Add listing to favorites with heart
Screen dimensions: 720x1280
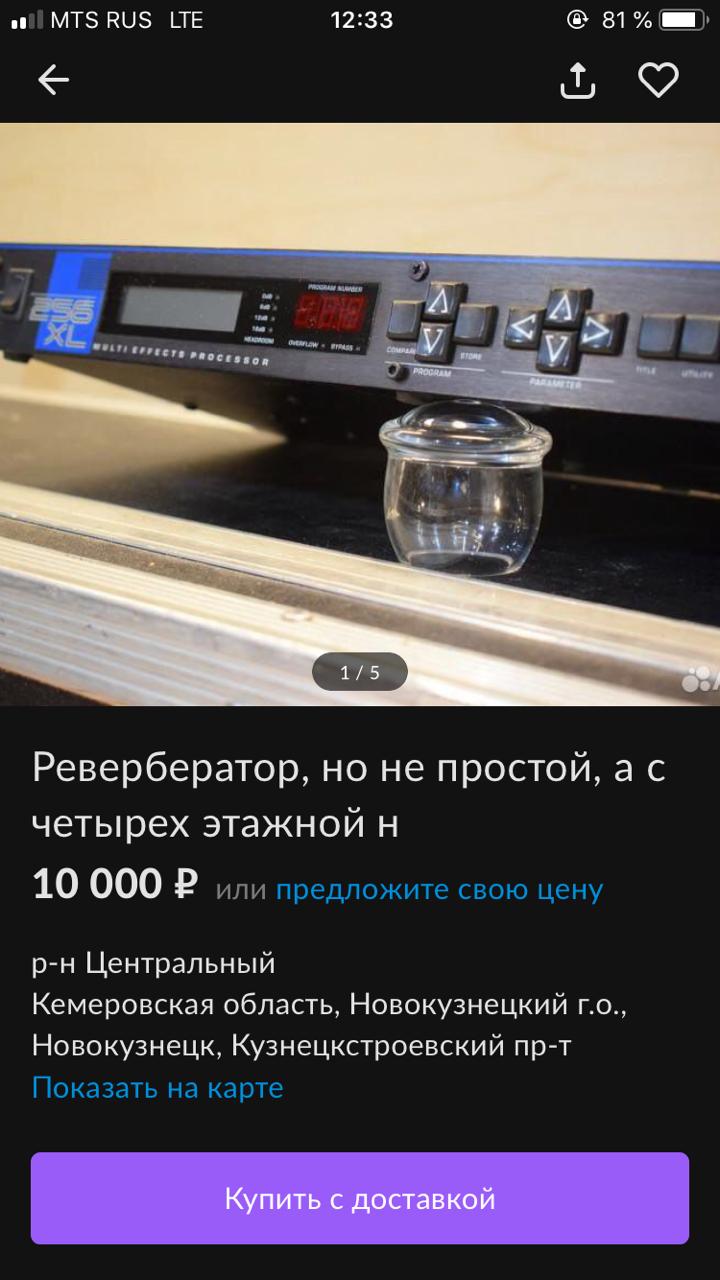click(658, 80)
